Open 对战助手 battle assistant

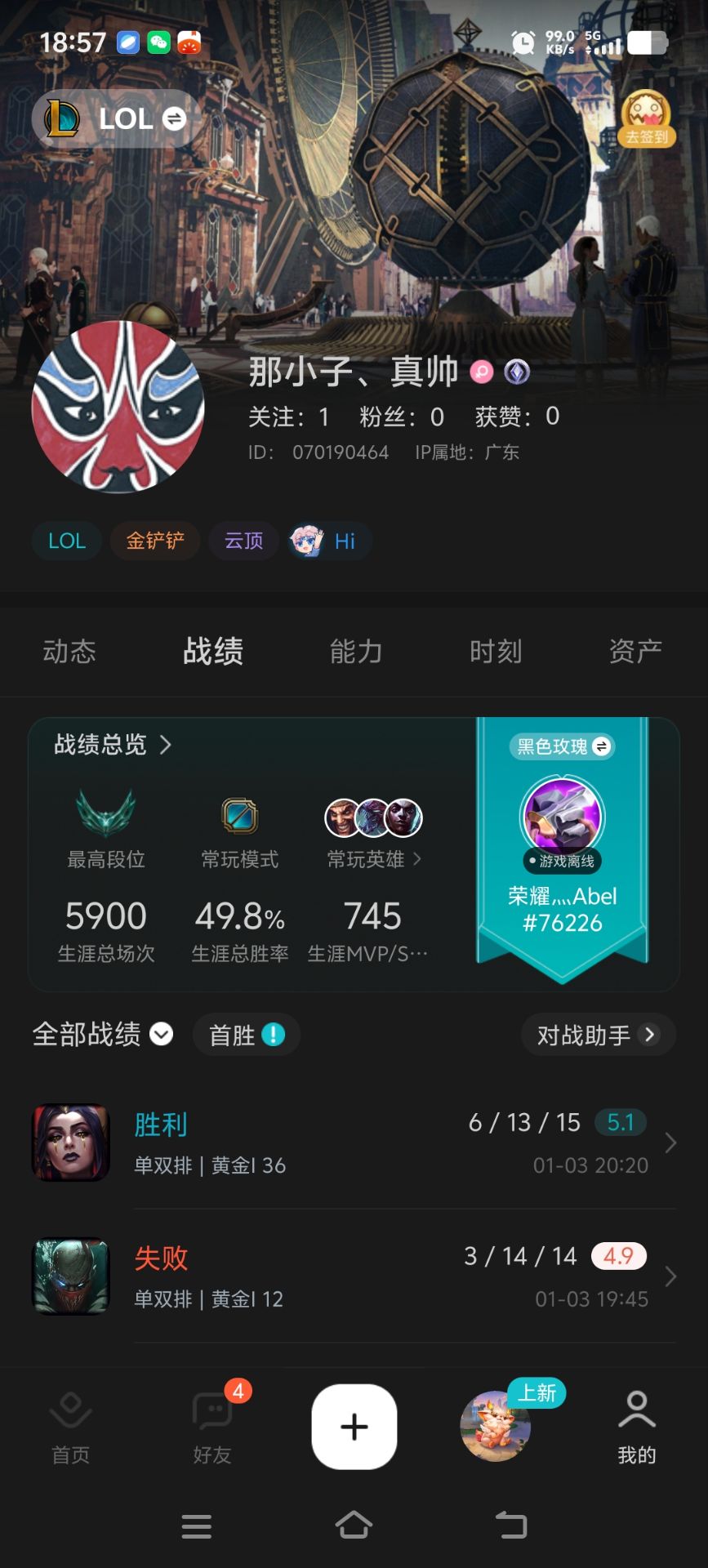[598, 1036]
